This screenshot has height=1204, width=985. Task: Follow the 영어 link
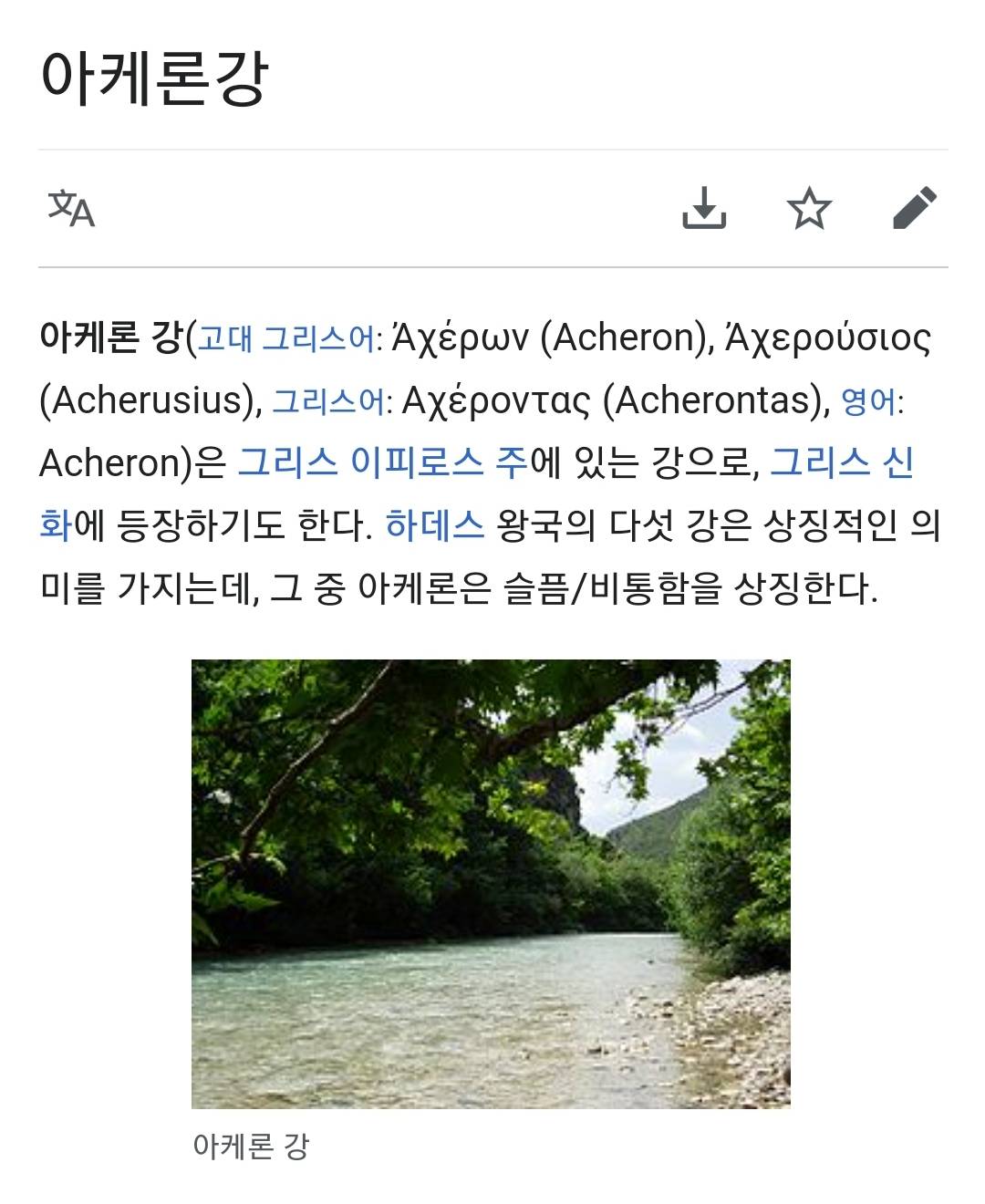click(x=868, y=401)
